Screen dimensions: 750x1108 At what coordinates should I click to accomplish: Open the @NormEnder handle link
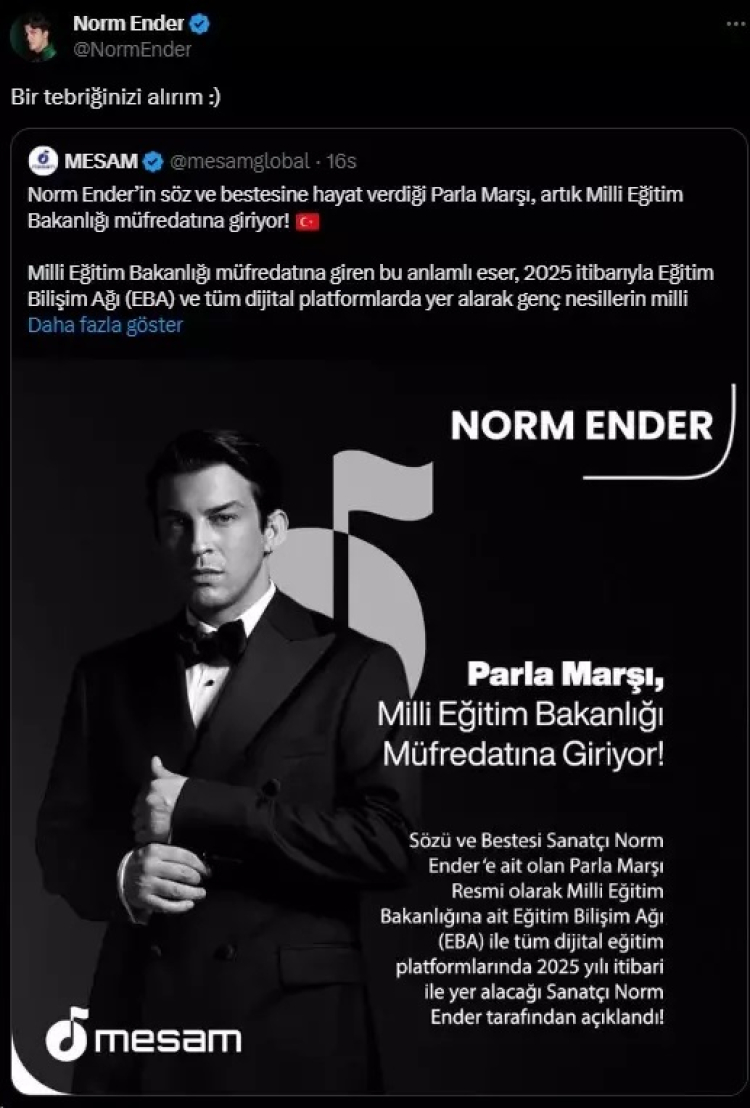(x=132, y=49)
